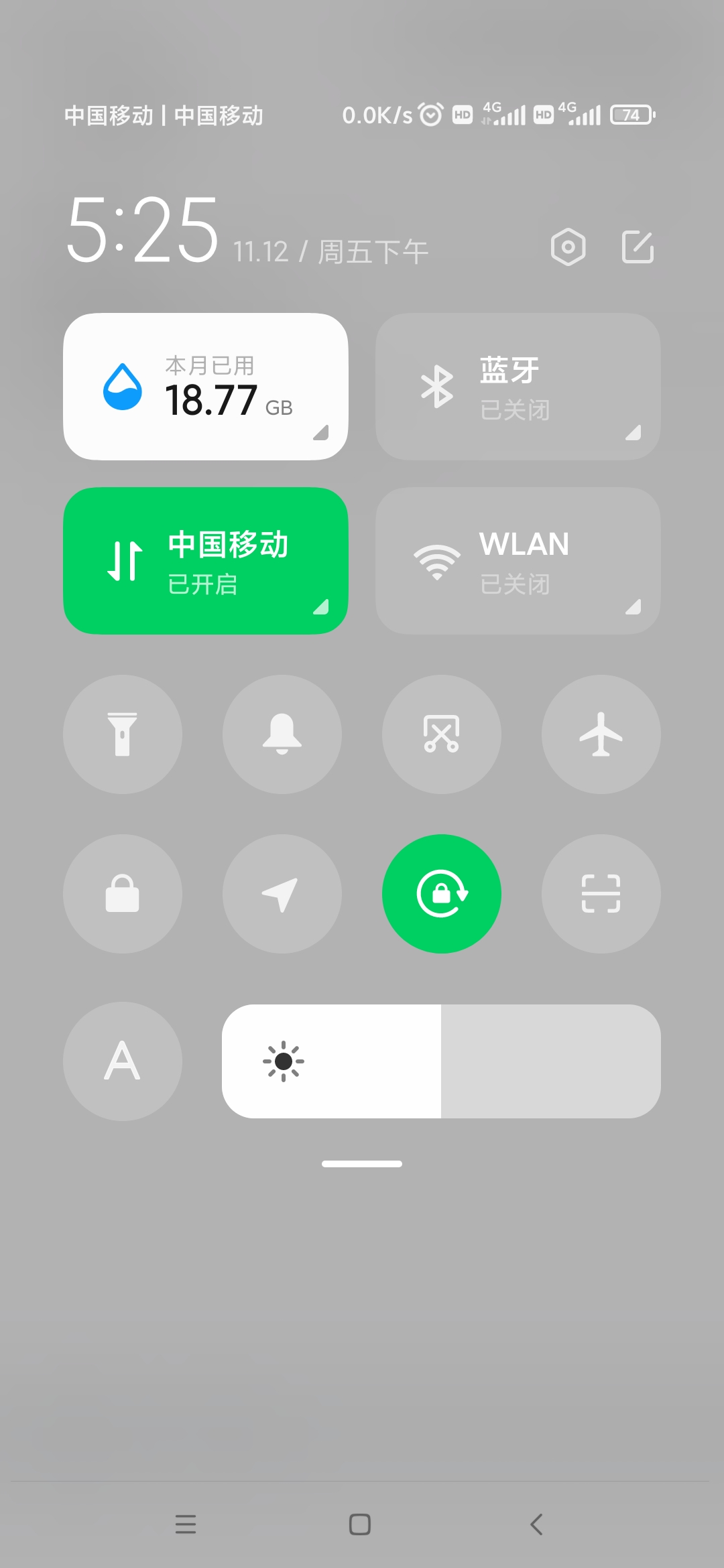
Task: Enable WLAN
Action: point(518,561)
